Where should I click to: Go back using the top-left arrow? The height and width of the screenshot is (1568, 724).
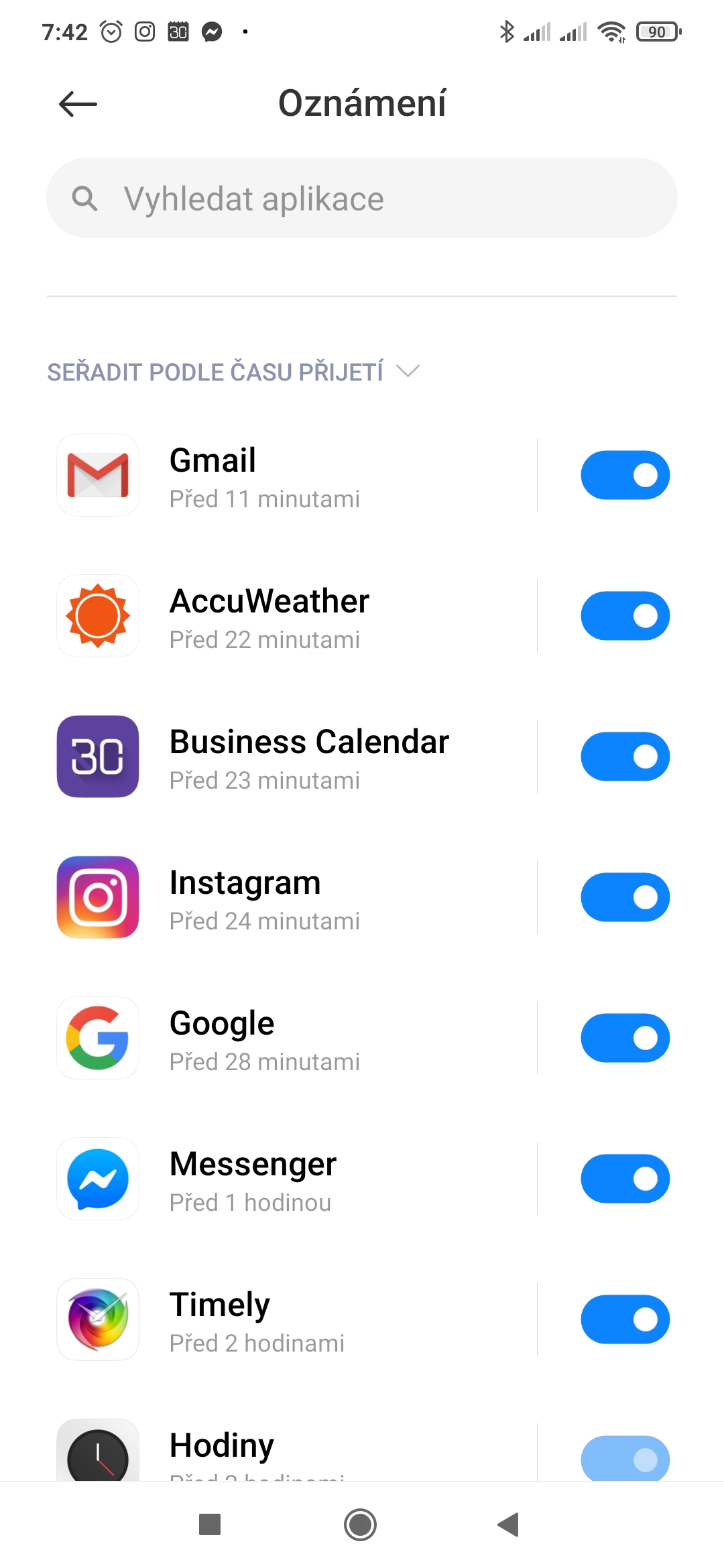coord(78,104)
